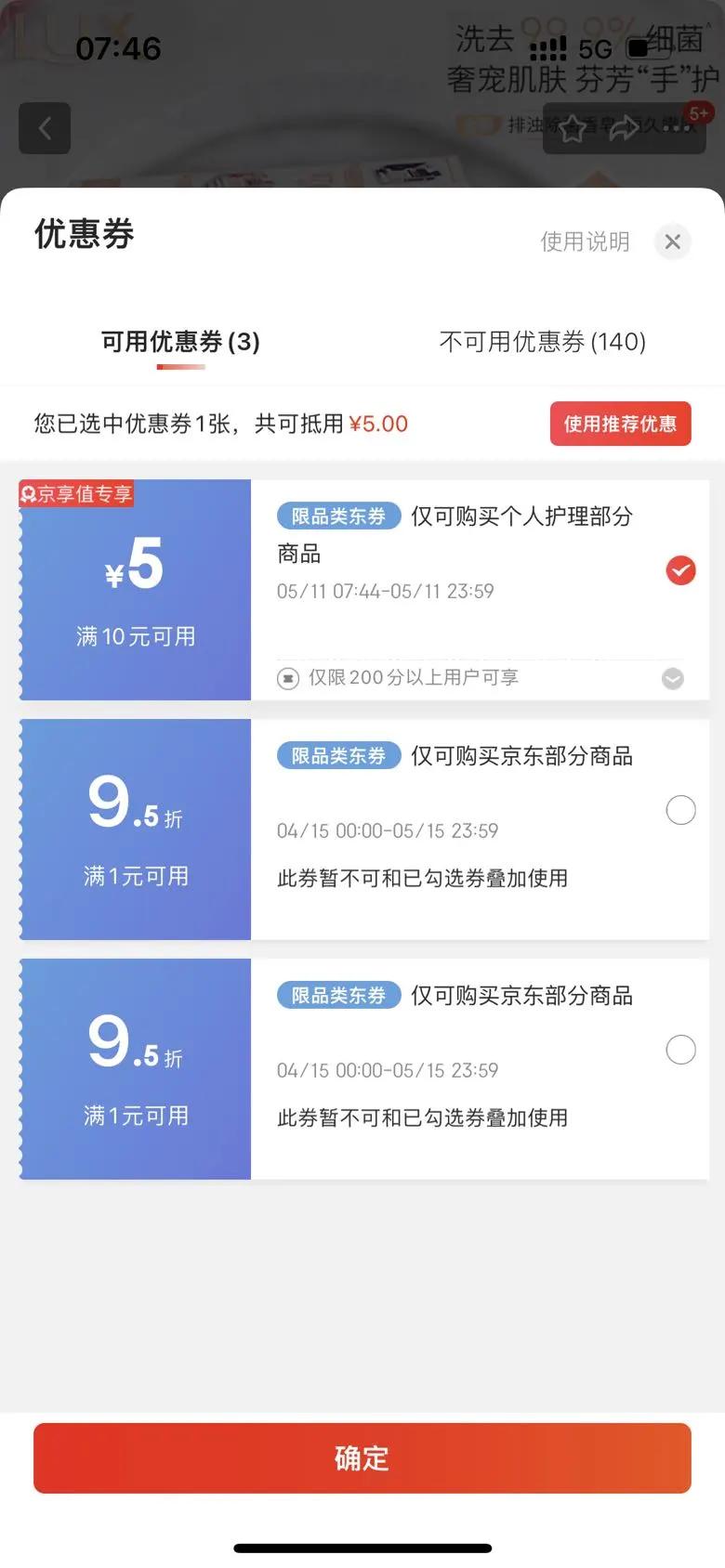The width and height of the screenshot is (725, 1568).
Task: Tap 使用推荐优惠 button
Action: [620, 424]
